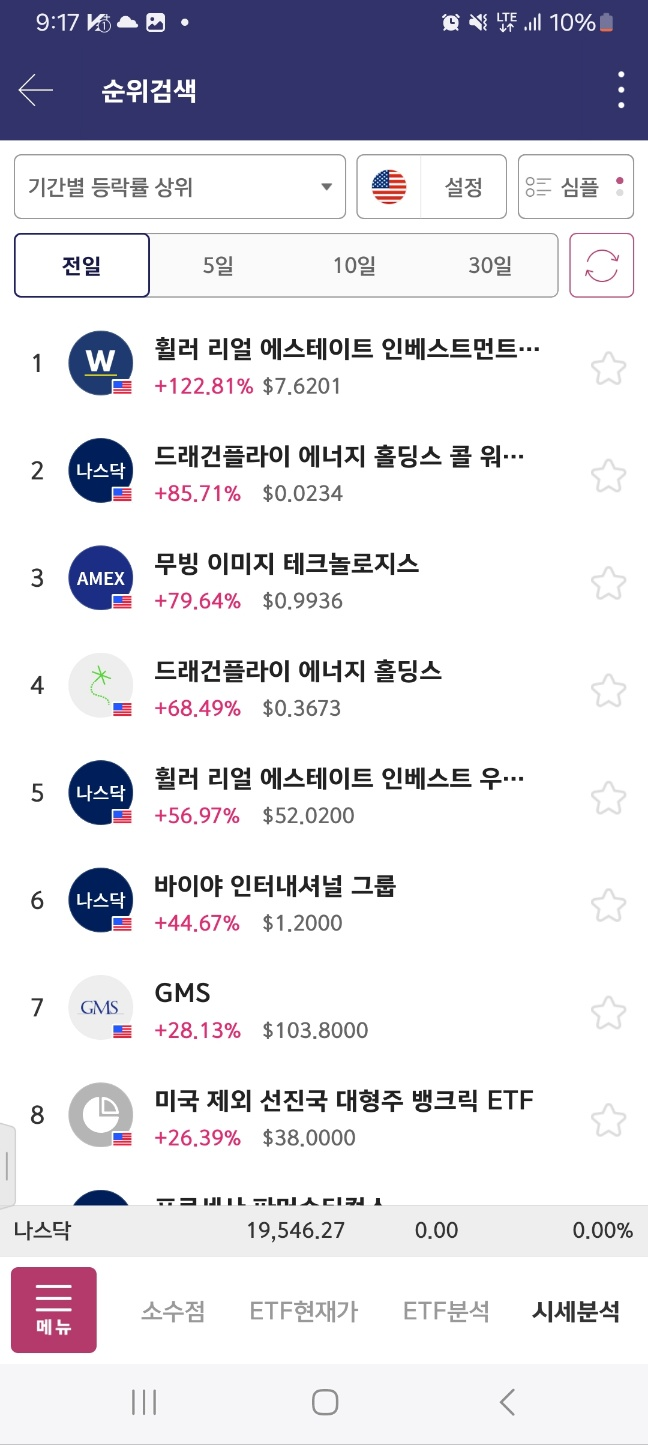Favorite the GMS stock with star
Image resolution: width=648 pixels, height=1445 pixels.
[x=608, y=1012]
